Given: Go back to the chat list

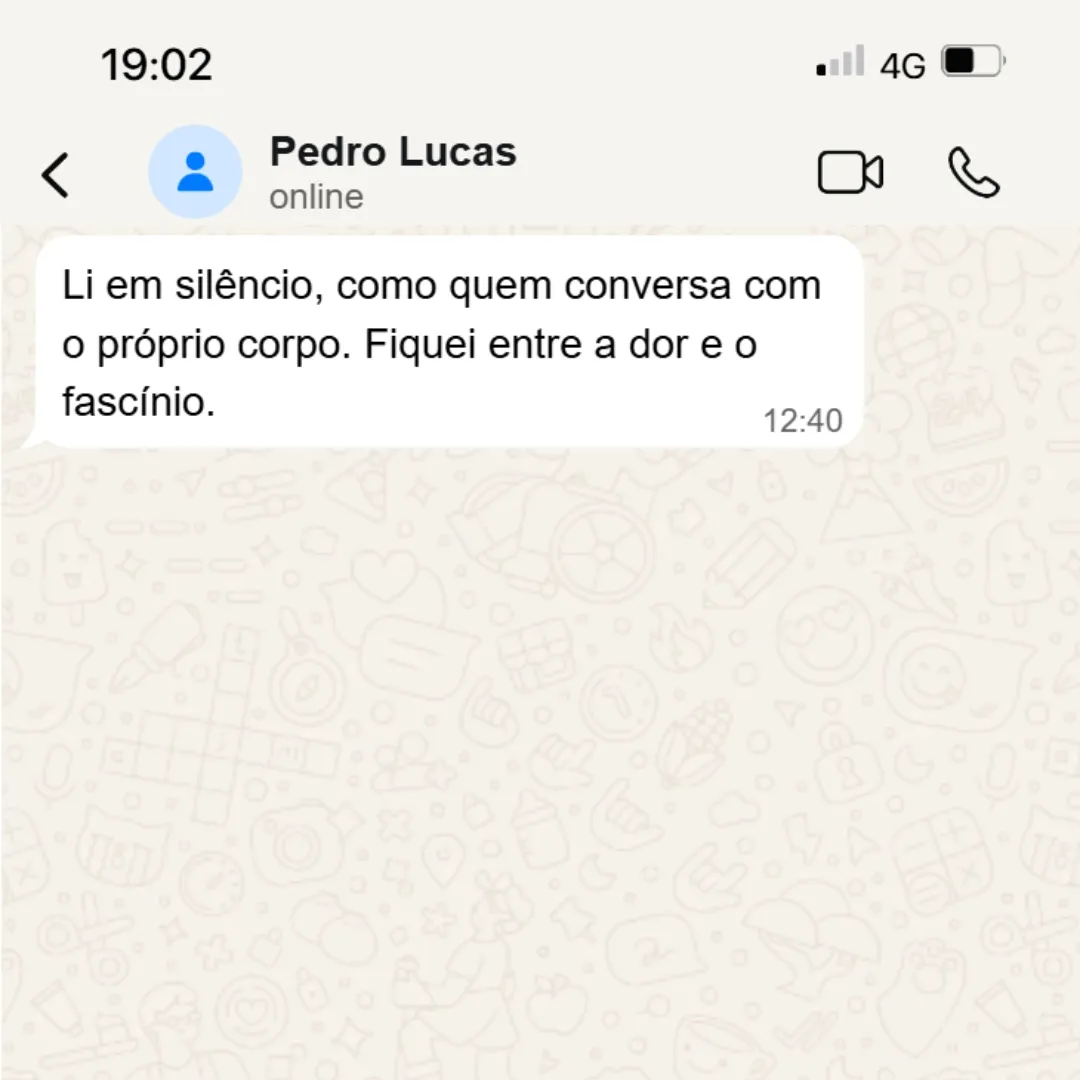Looking at the screenshot, I should click(x=56, y=174).
